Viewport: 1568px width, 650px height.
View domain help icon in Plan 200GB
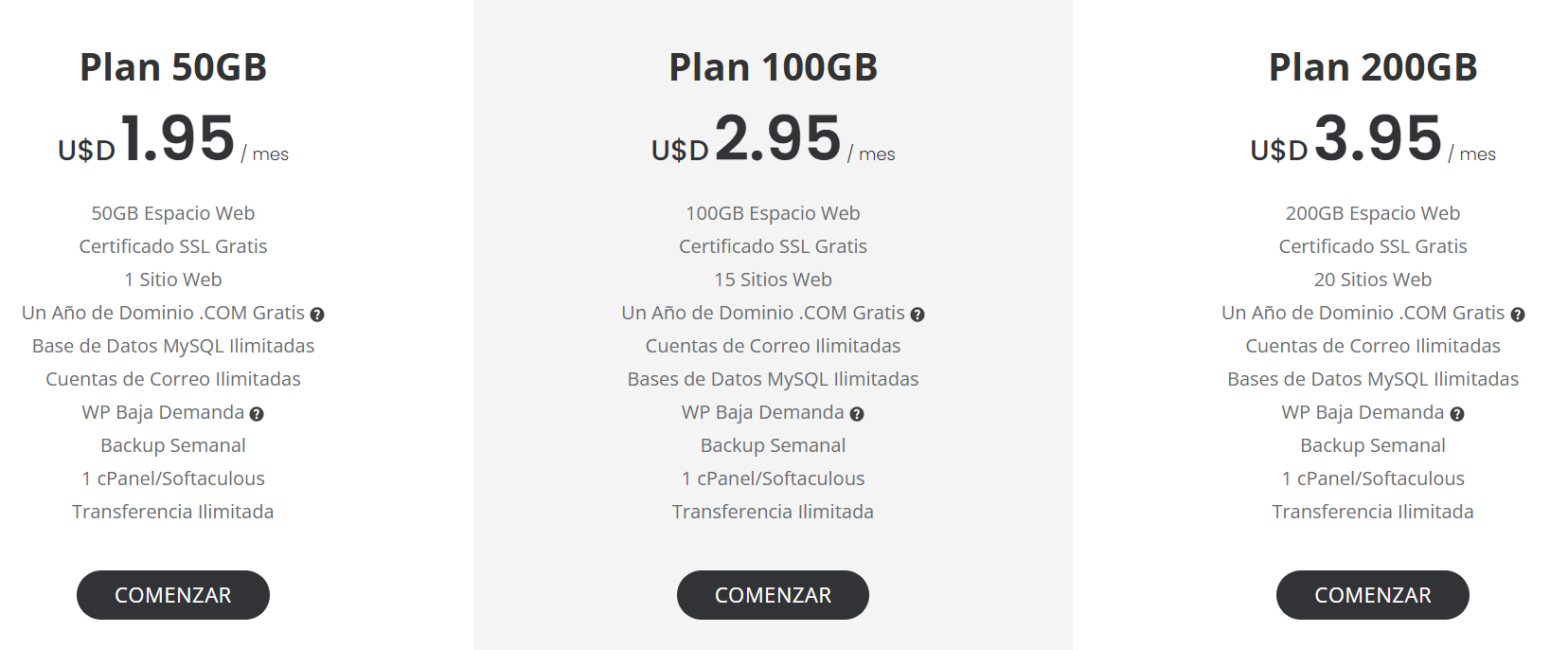1518,315
